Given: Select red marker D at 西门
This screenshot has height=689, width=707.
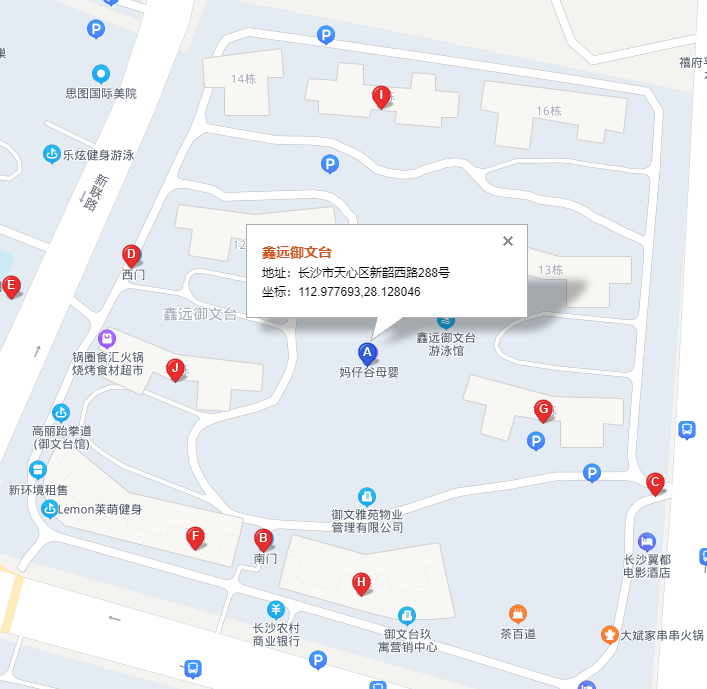Looking at the screenshot, I should pyautogui.click(x=131, y=254).
